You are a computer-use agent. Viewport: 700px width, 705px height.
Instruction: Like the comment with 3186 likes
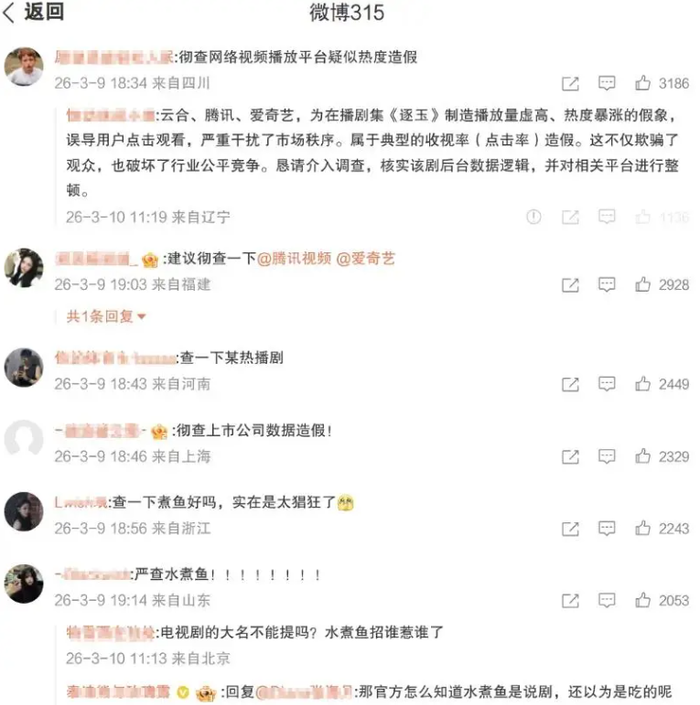point(643,83)
